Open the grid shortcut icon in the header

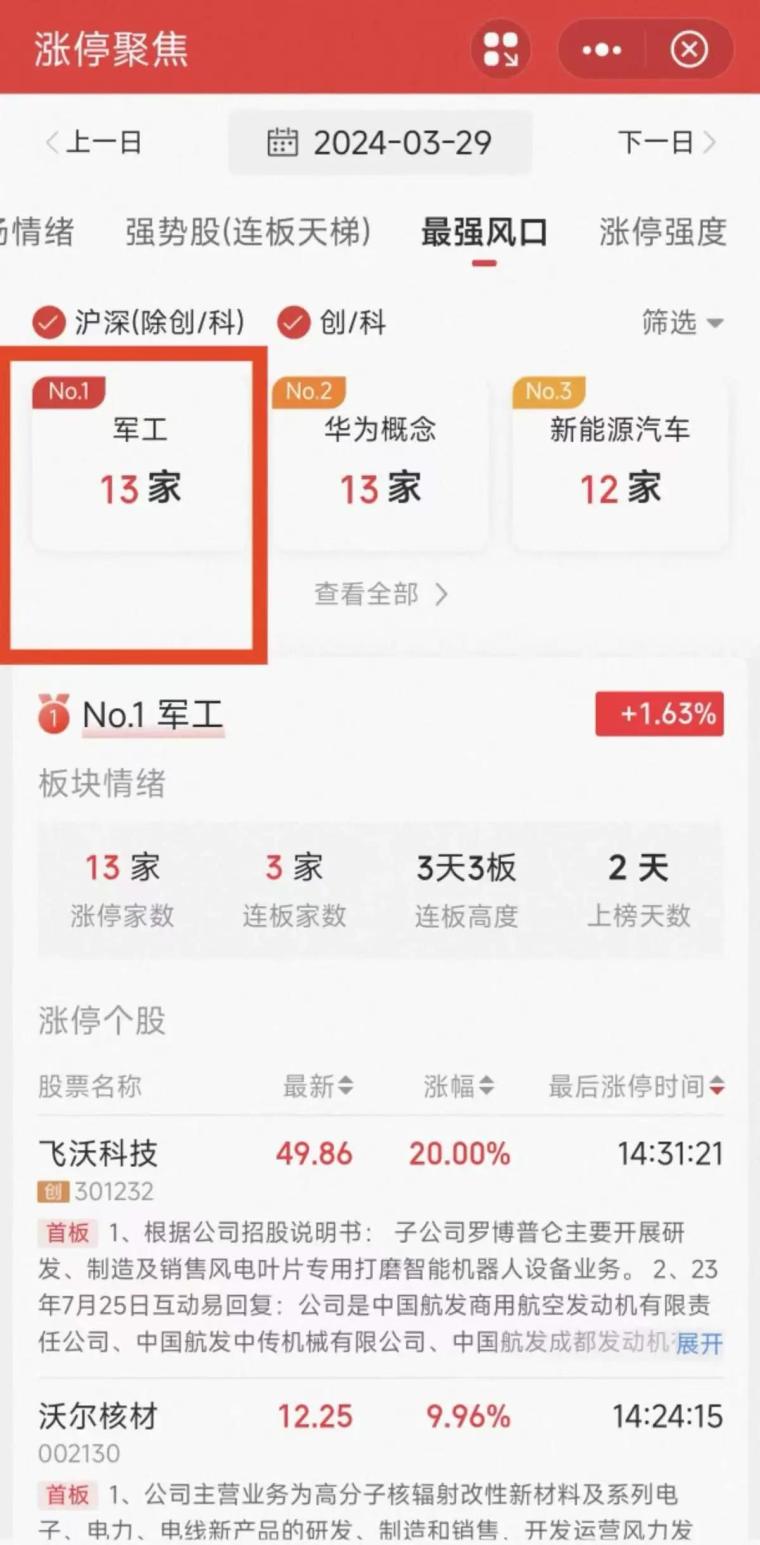(501, 49)
